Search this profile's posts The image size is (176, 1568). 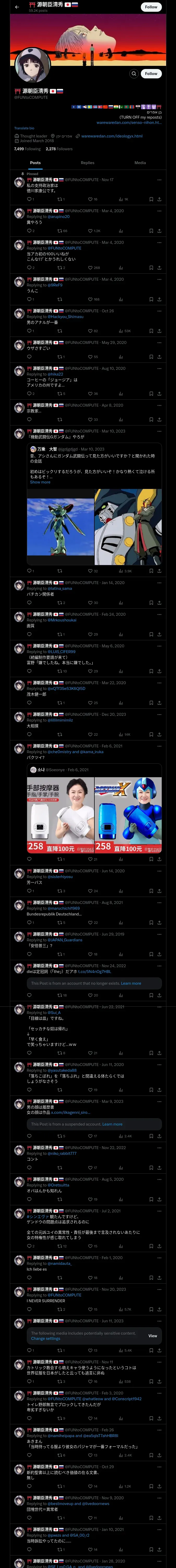(x=133, y=74)
